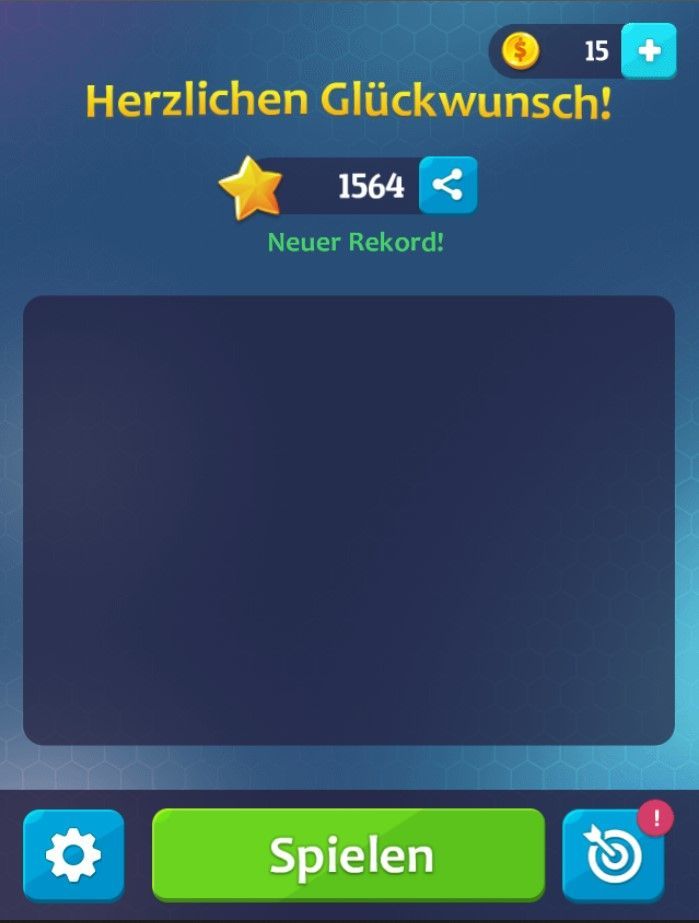
Task: Add more coins with plus button
Action: (648, 50)
